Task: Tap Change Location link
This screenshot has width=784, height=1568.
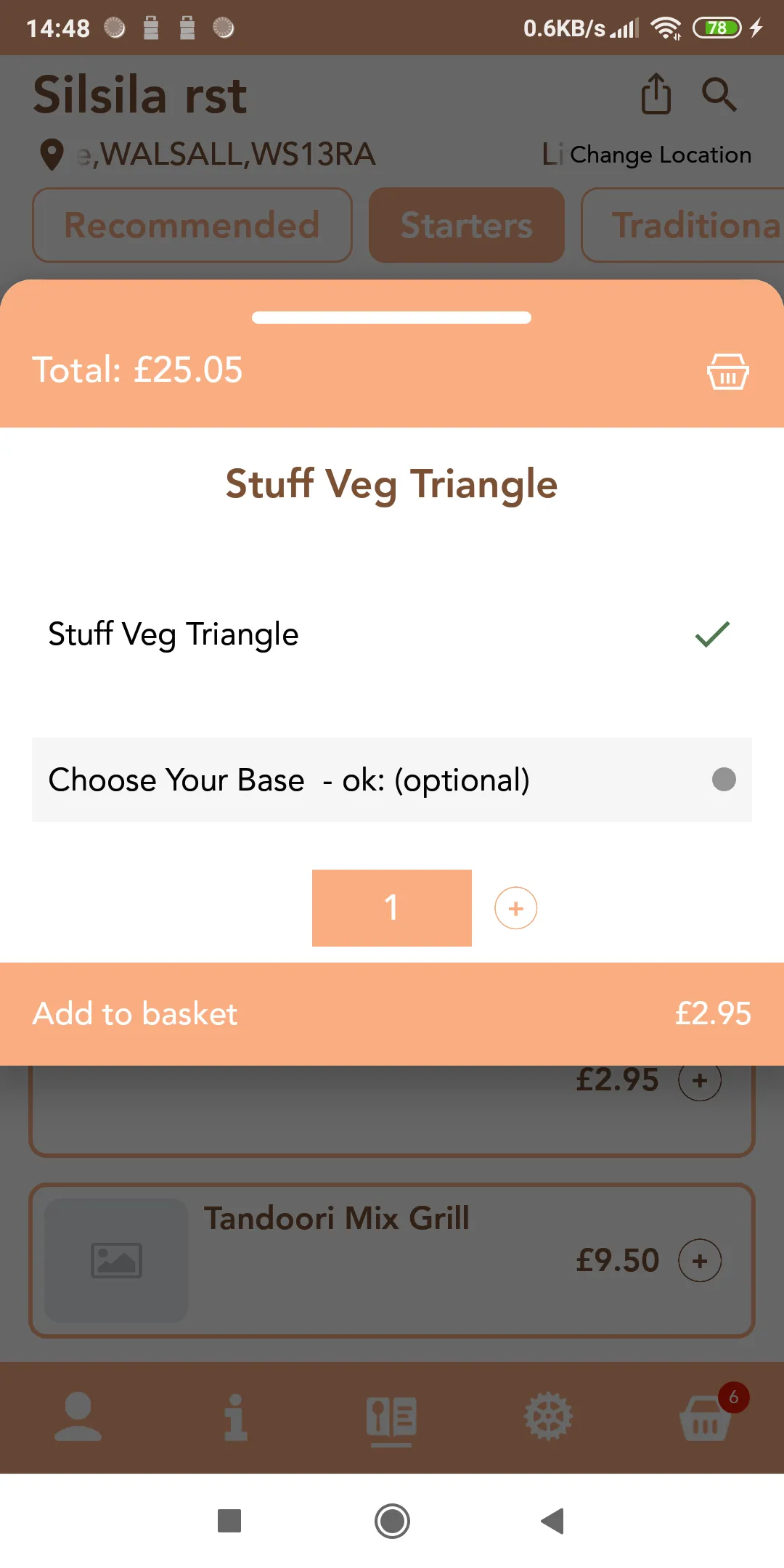Action: (x=660, y=155)
